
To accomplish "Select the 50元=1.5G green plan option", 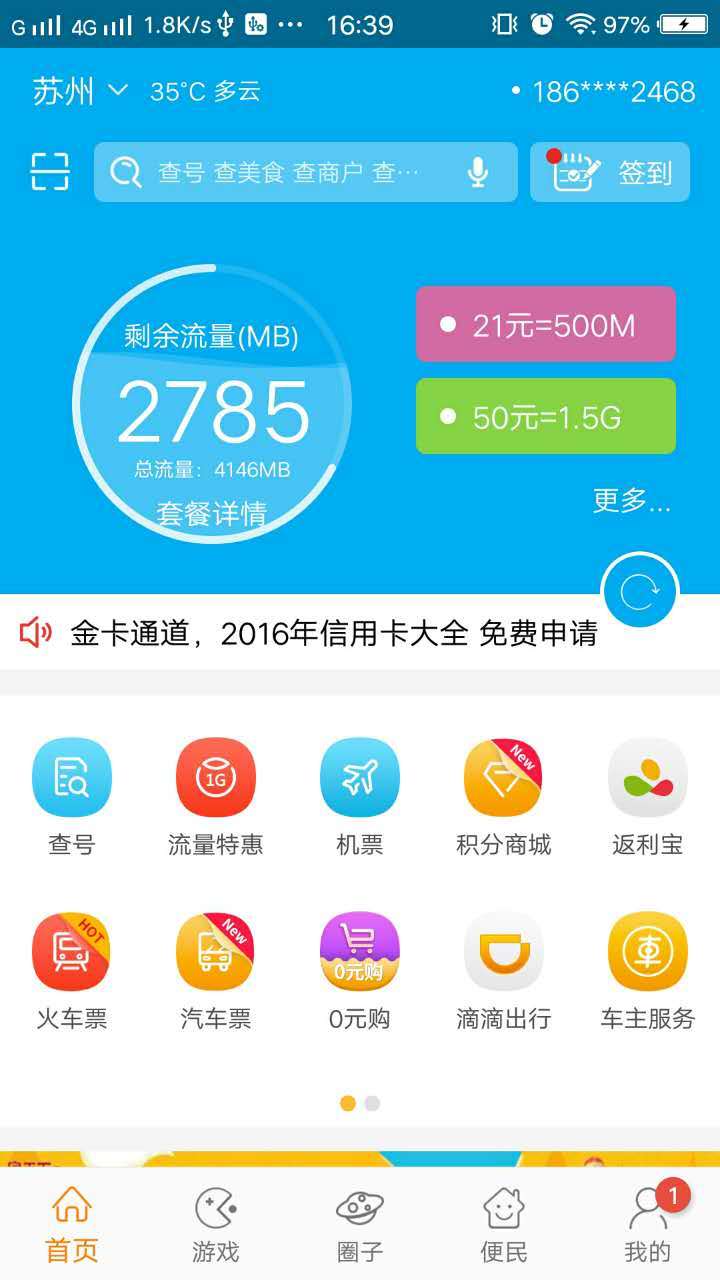I will [x=545, y=416].
